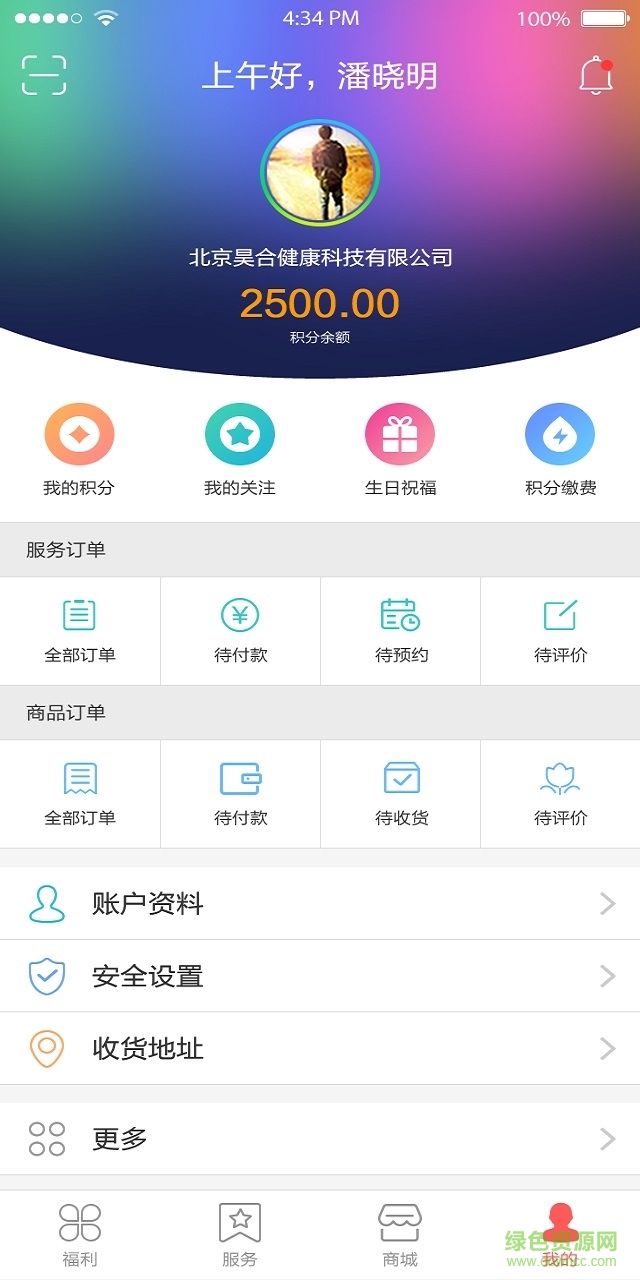
Task: Open the 收货地址 row
Action: point(320,1048)
